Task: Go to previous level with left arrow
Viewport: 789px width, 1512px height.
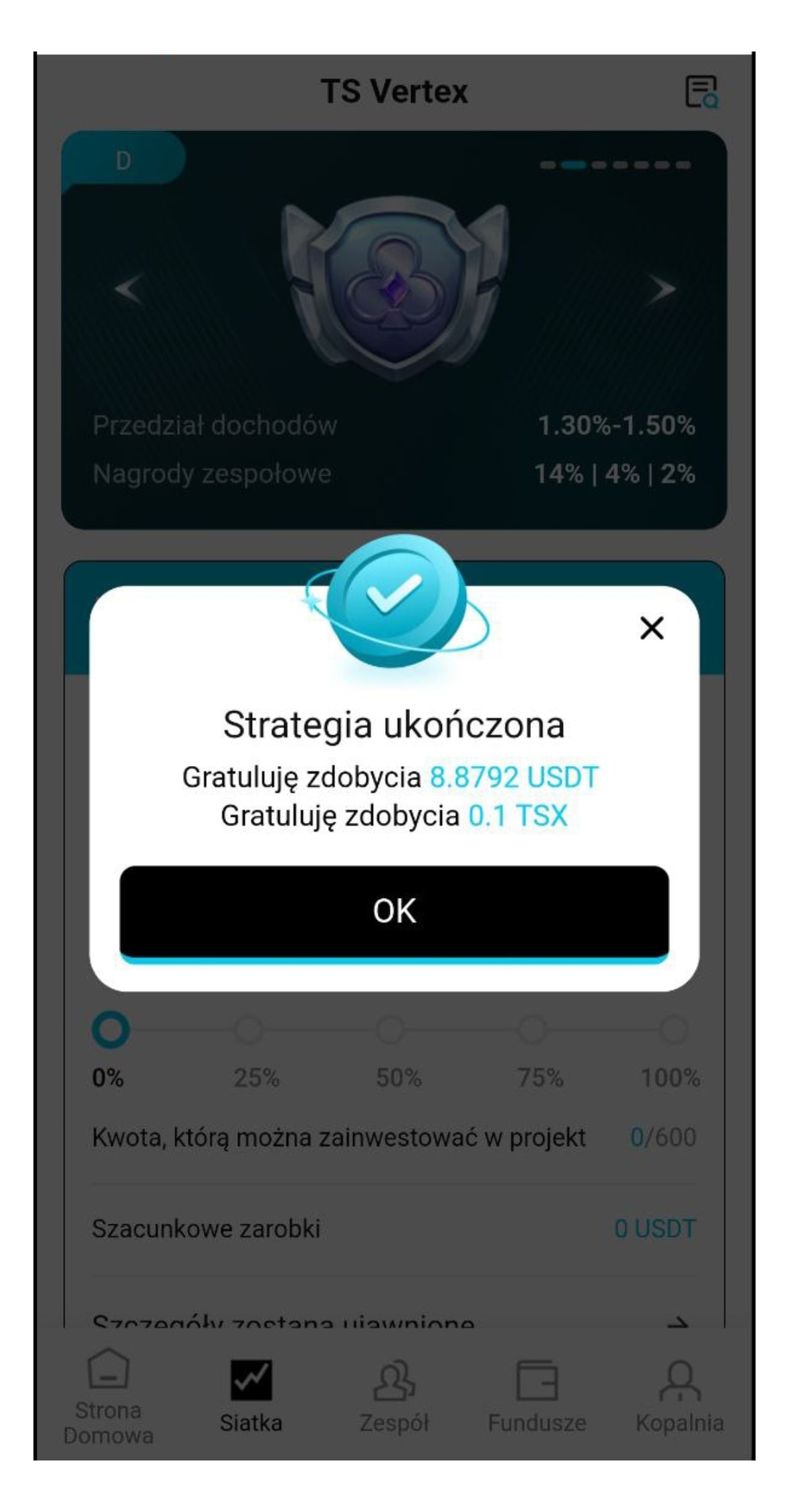Action: pos(128,289)
